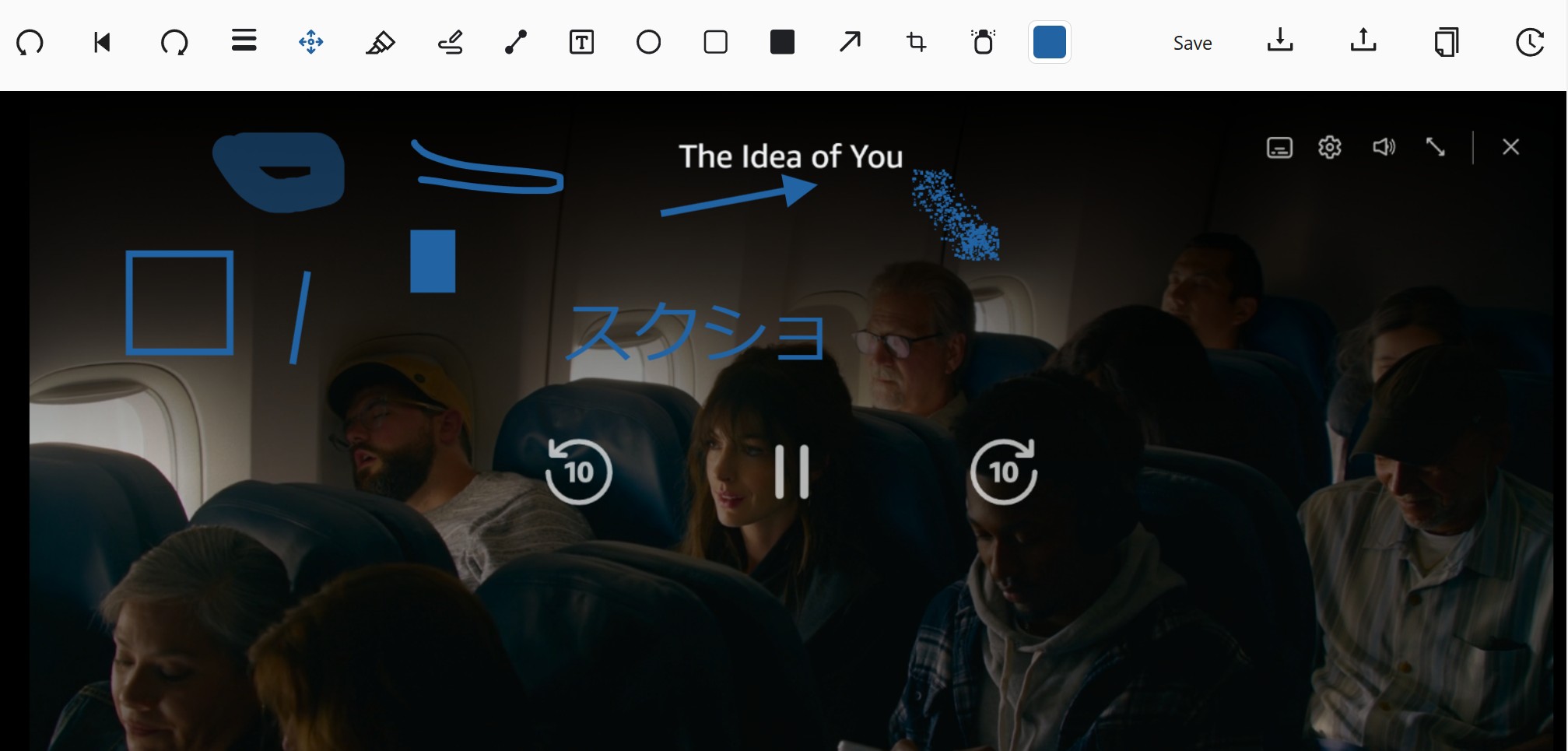The width and height of the screenshot is (1568, 751).
Task: Pick the straight line tool
Action: pyautogui.click(x=516, y=42)
